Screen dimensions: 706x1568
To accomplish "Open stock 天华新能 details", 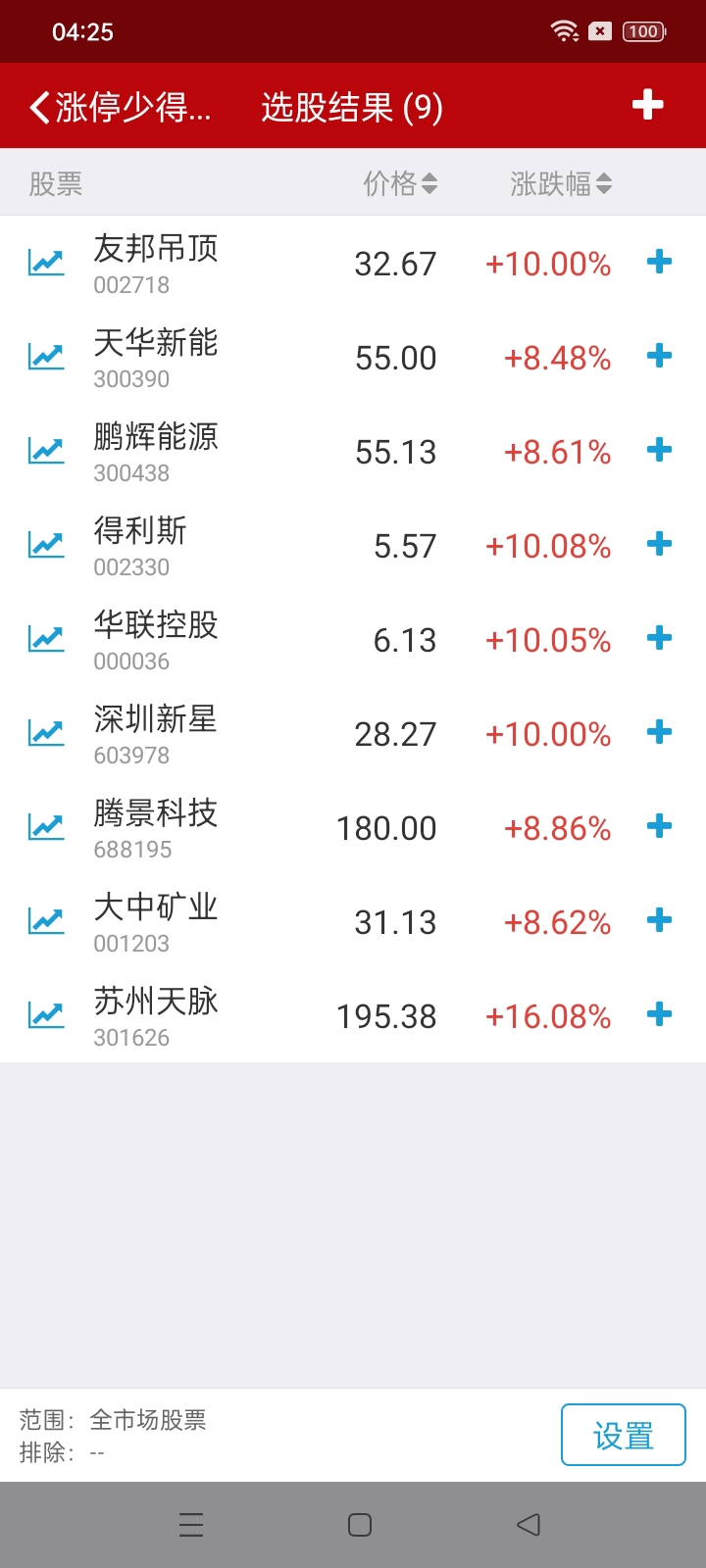I will 156,357.
